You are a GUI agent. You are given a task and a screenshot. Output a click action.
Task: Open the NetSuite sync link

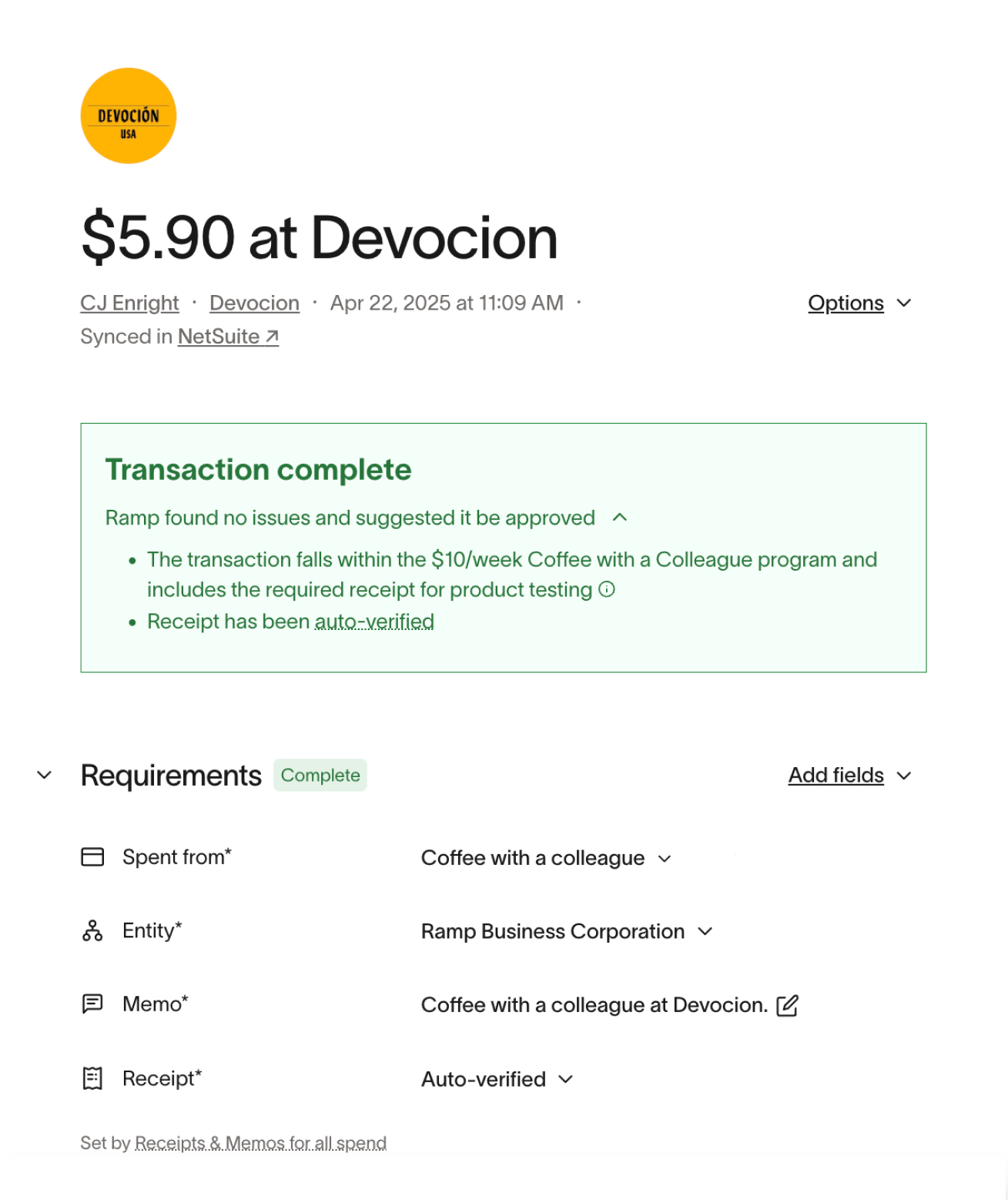[228, 337]
